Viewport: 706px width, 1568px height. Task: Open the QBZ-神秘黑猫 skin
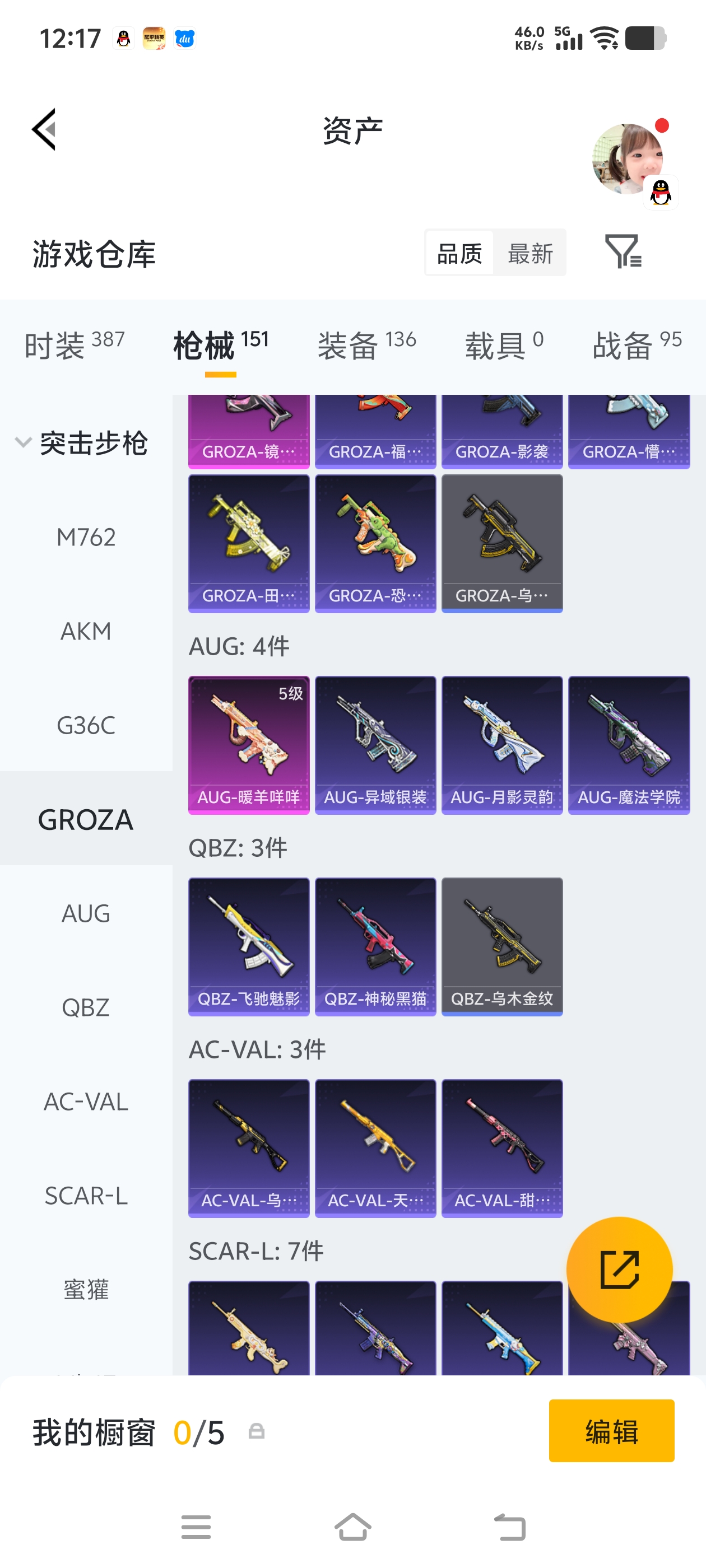click(375, 946)
